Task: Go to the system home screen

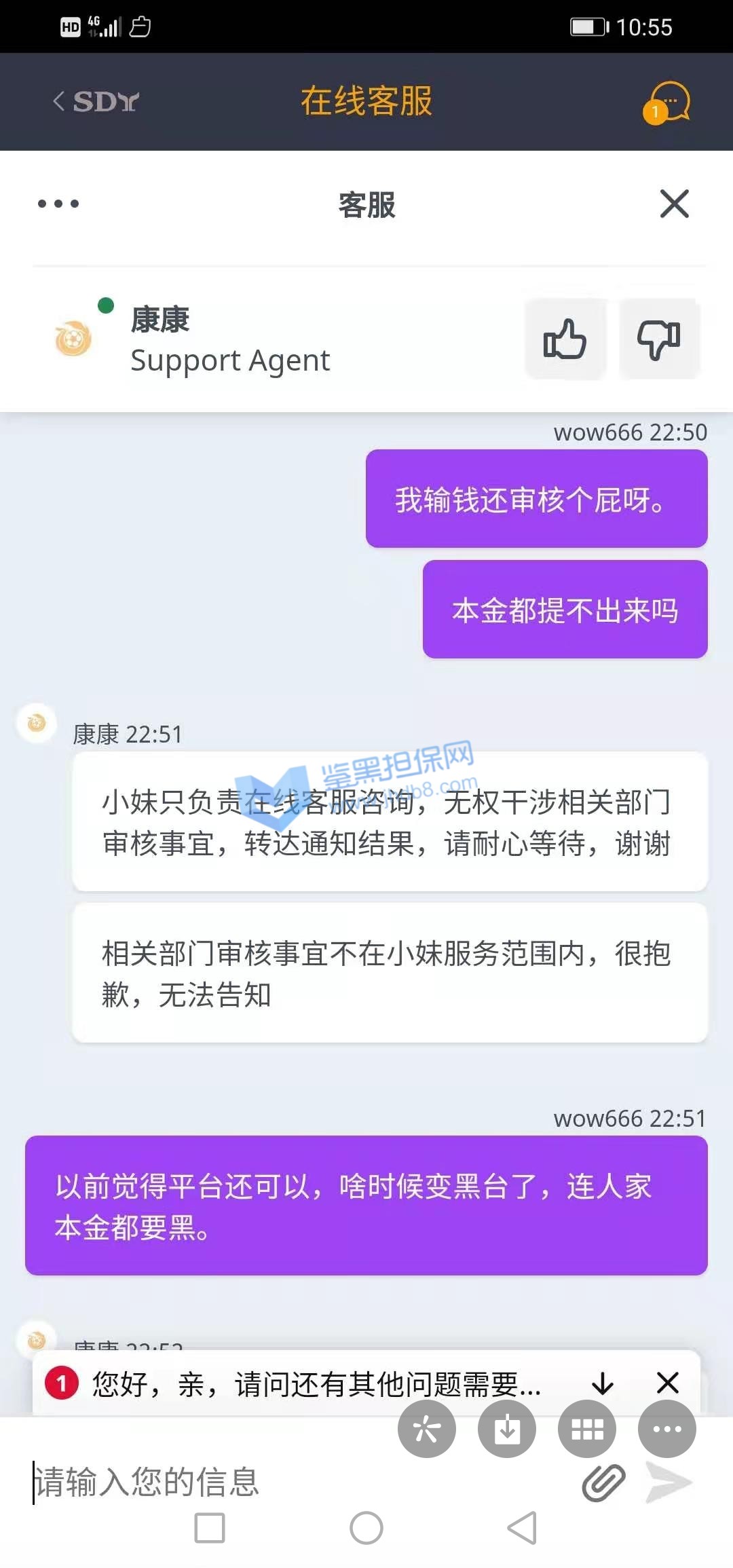Action: point(366,1528)
